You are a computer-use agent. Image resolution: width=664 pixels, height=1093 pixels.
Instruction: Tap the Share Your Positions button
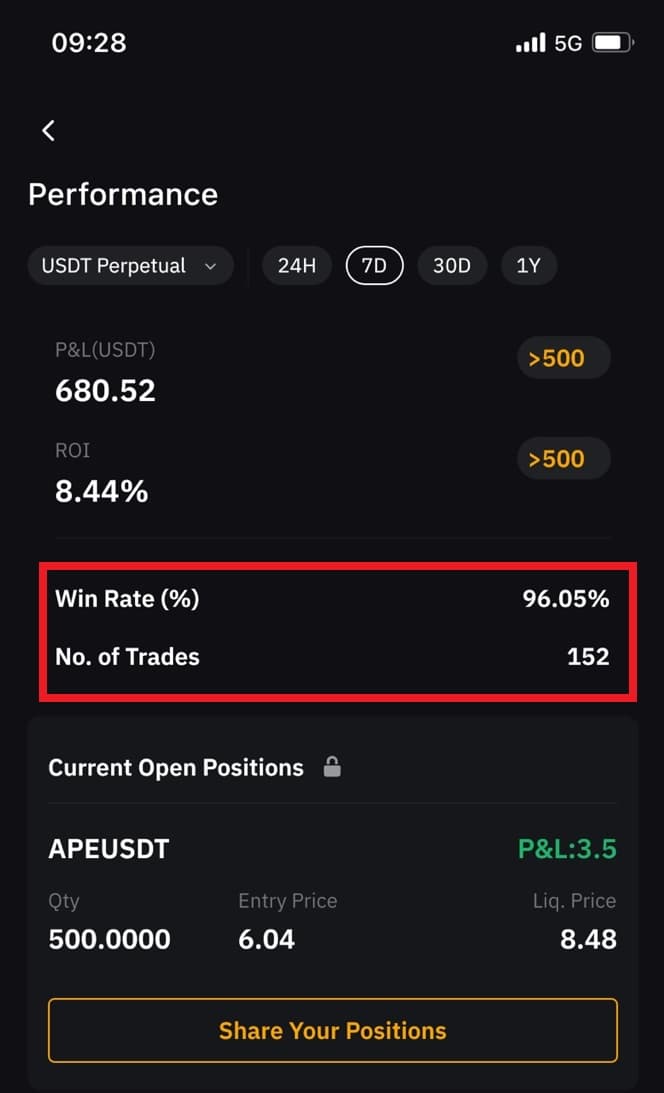pyautogui.click(x=332, y=1030)
